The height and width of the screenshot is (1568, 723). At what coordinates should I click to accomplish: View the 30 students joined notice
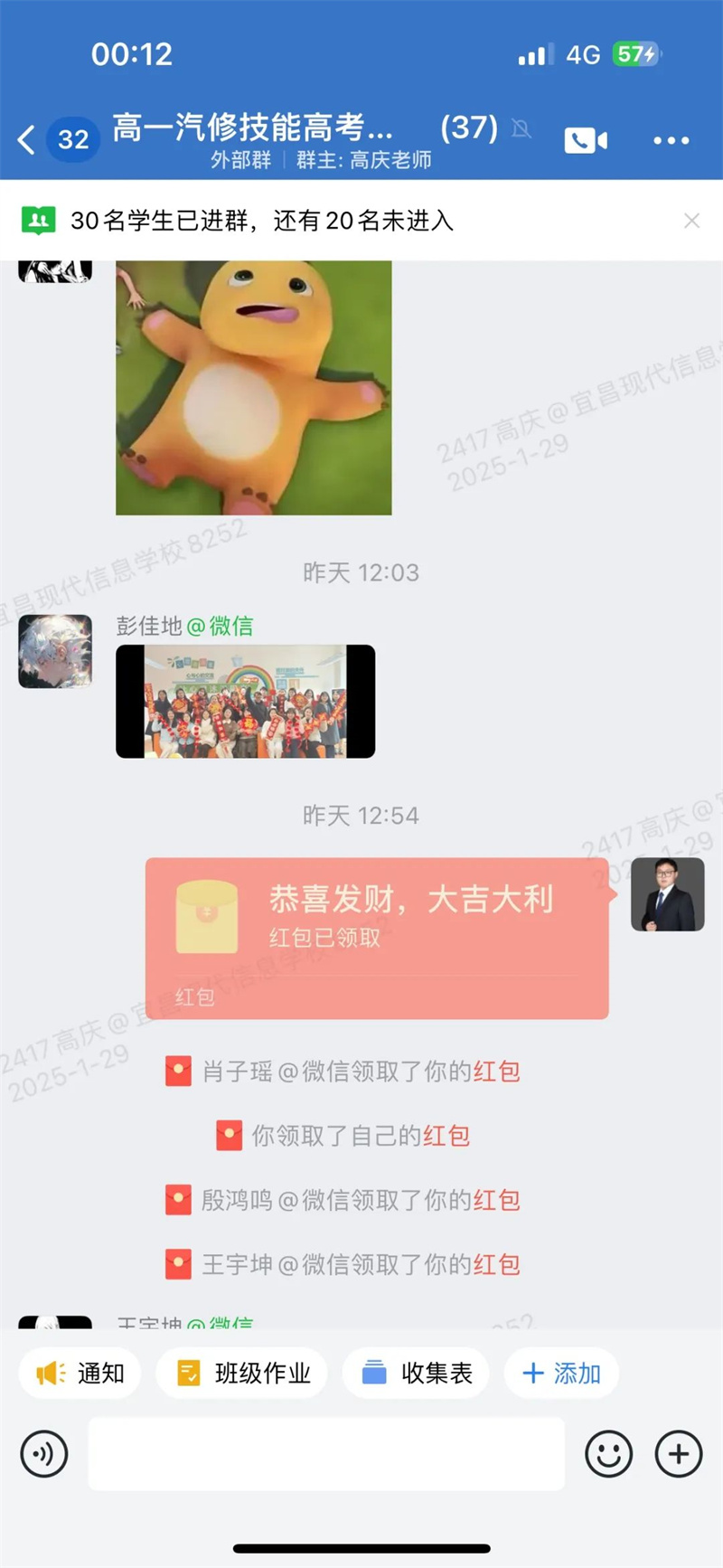coord(262,221)
